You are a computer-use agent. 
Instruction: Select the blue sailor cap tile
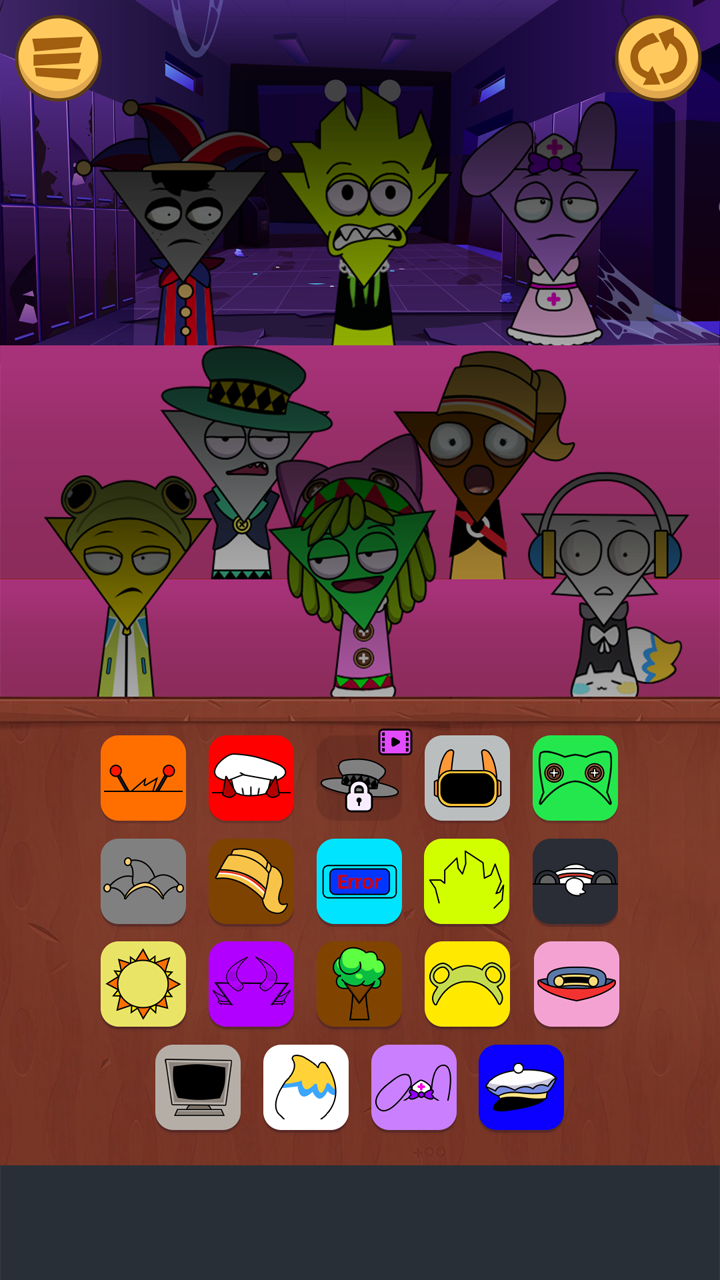[521, 1087]
